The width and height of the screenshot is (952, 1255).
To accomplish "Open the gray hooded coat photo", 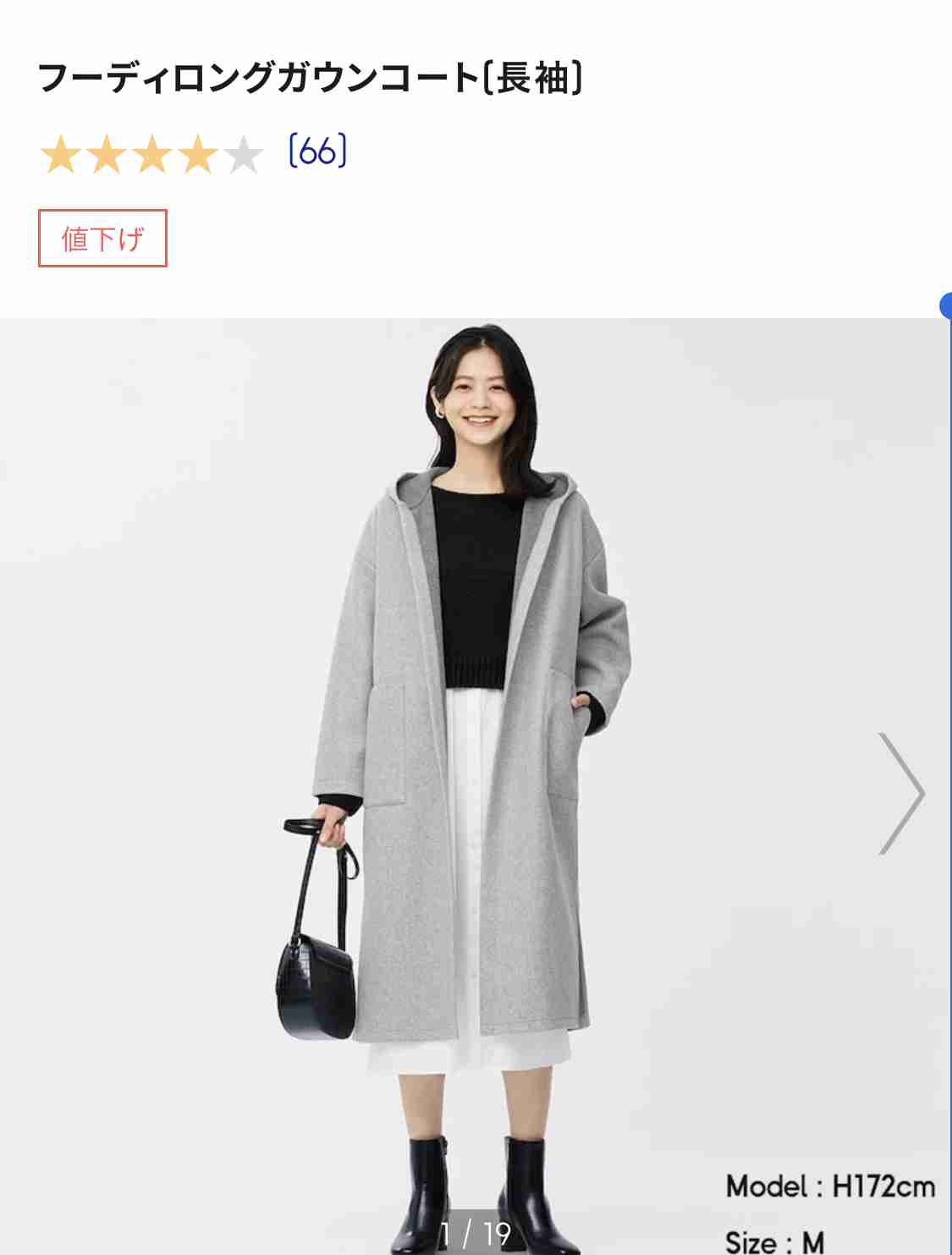I will (x=474, y=762).
